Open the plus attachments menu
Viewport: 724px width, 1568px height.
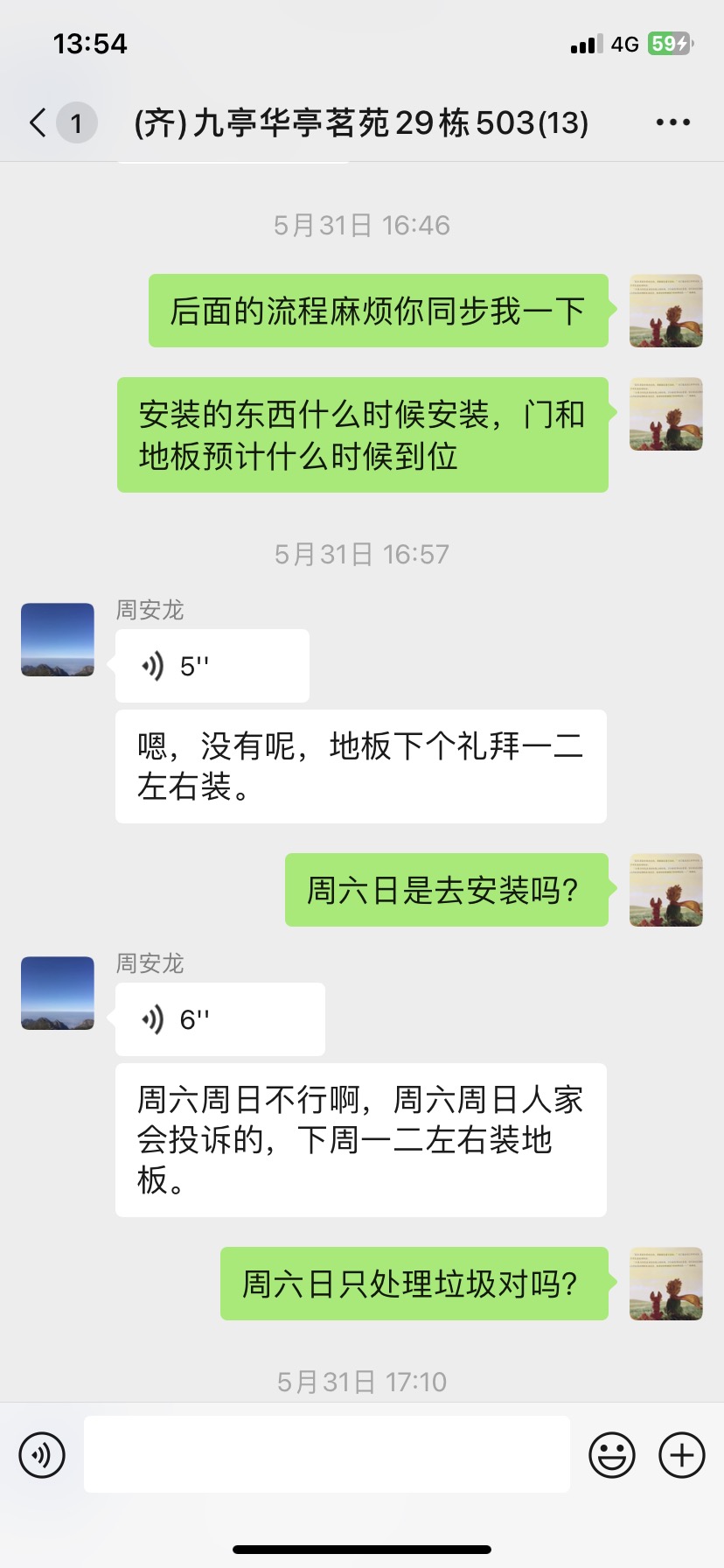(x=681, y=1455)
